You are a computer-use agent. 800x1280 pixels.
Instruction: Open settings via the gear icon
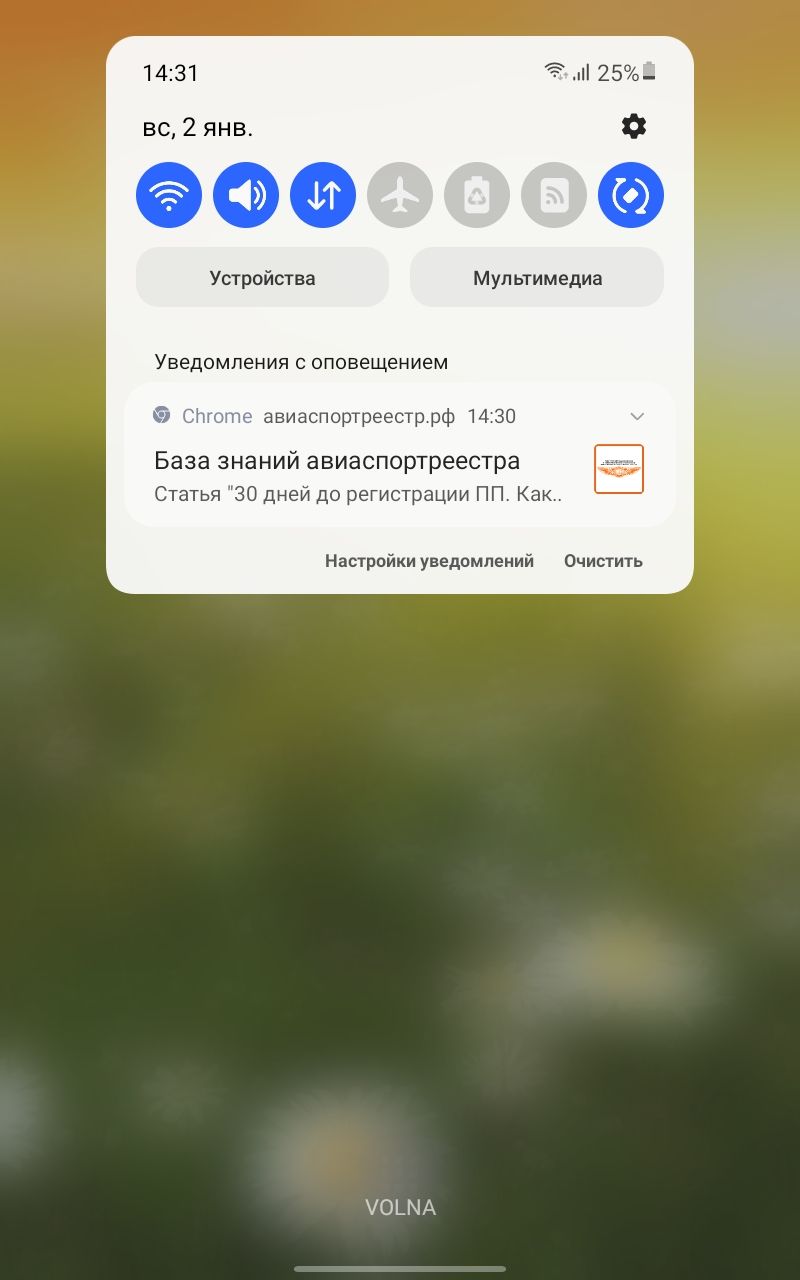[634, 126]
